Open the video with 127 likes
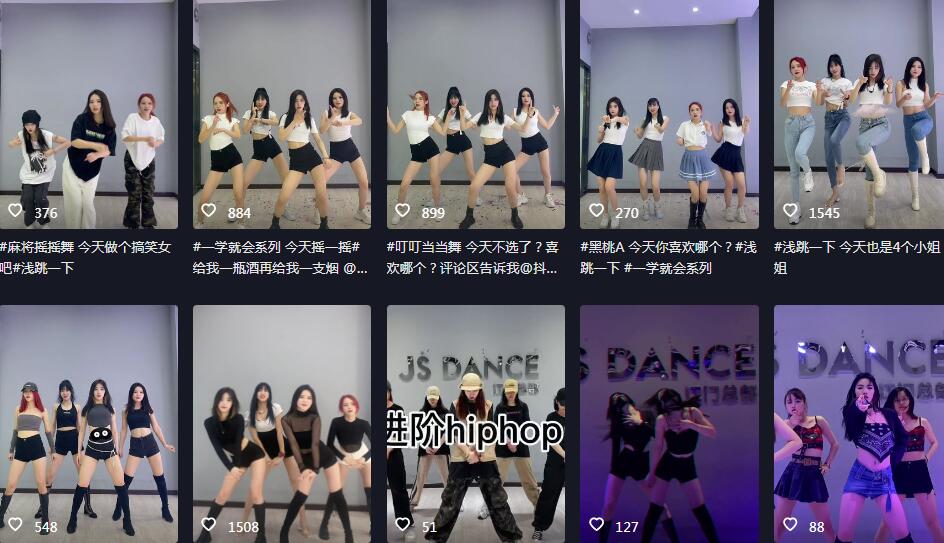944x543 pixels. [x=669, y=420]
